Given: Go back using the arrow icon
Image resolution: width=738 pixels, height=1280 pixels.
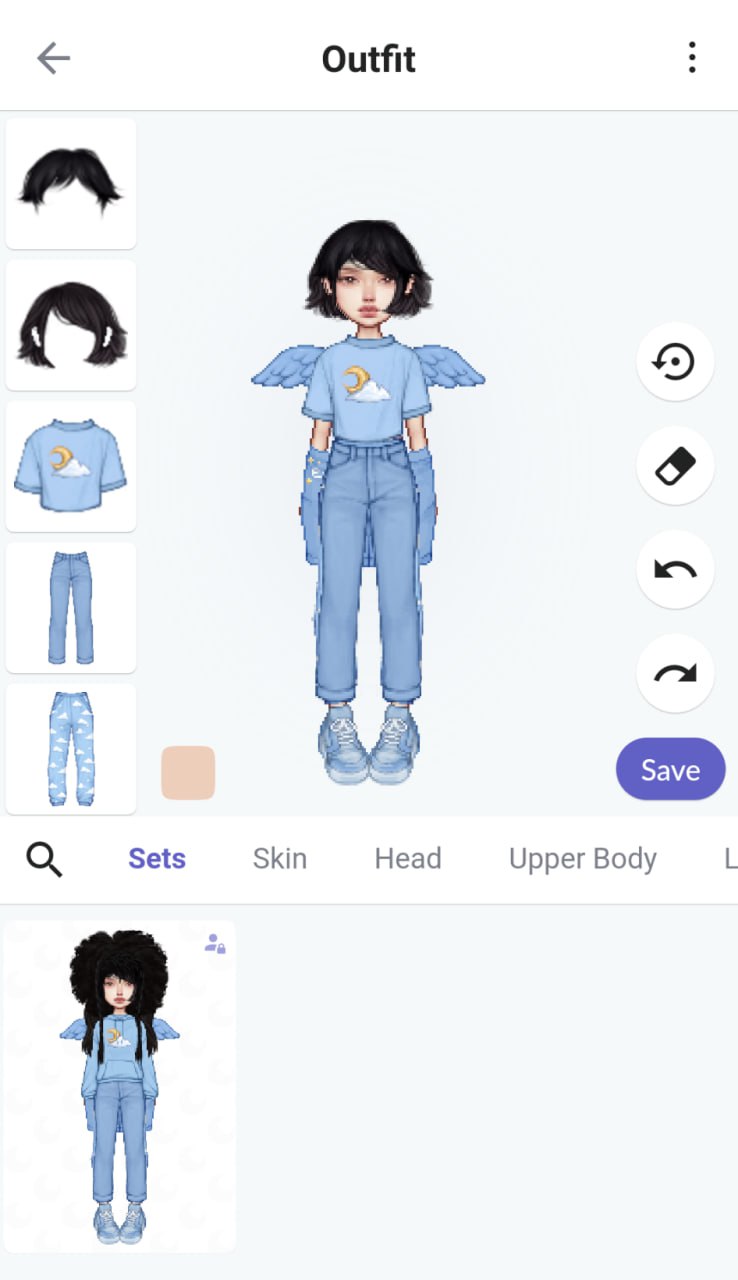Looking at the screenshot, I should point(53,58).
